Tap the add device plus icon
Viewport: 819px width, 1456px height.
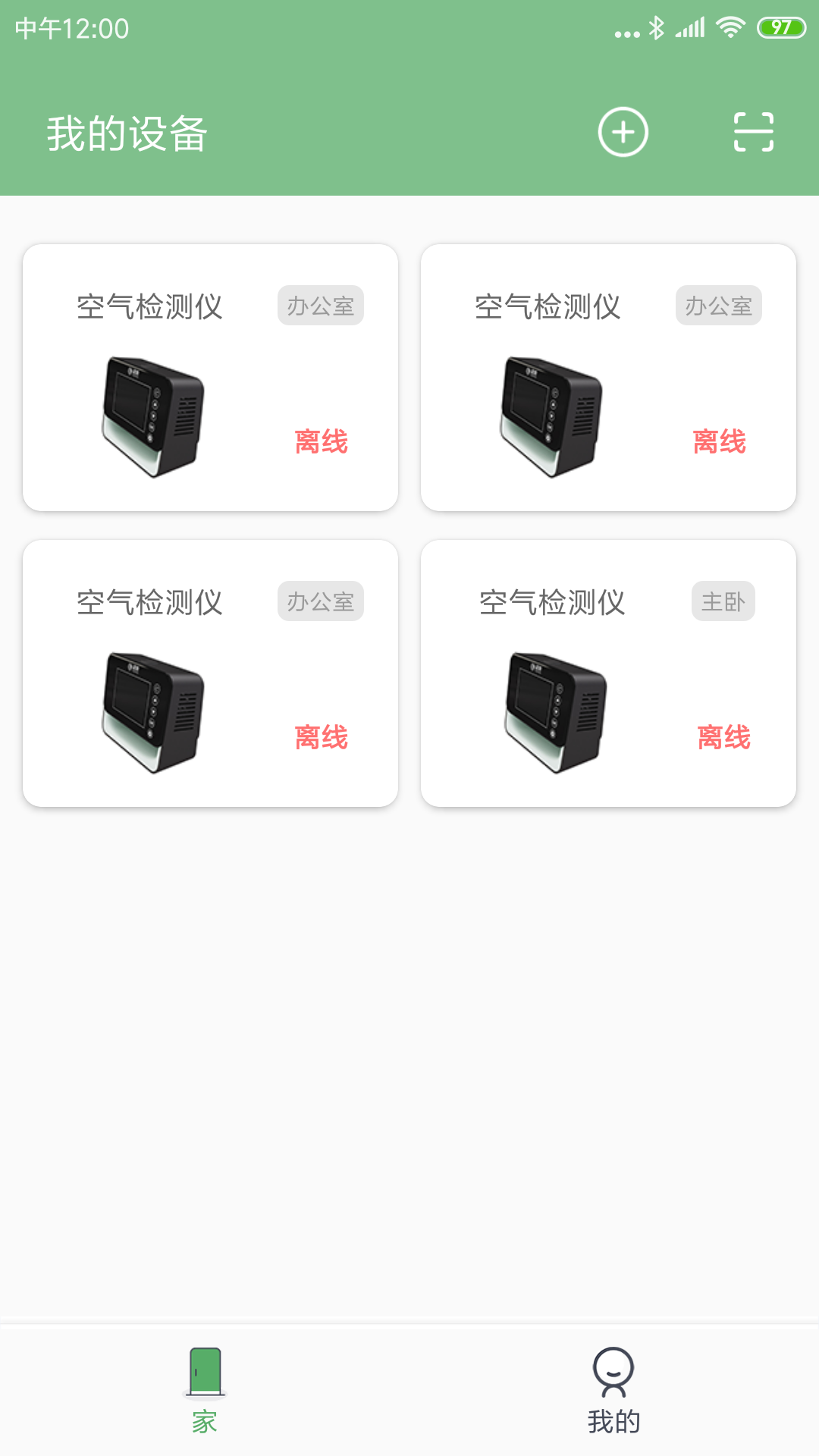623,133
